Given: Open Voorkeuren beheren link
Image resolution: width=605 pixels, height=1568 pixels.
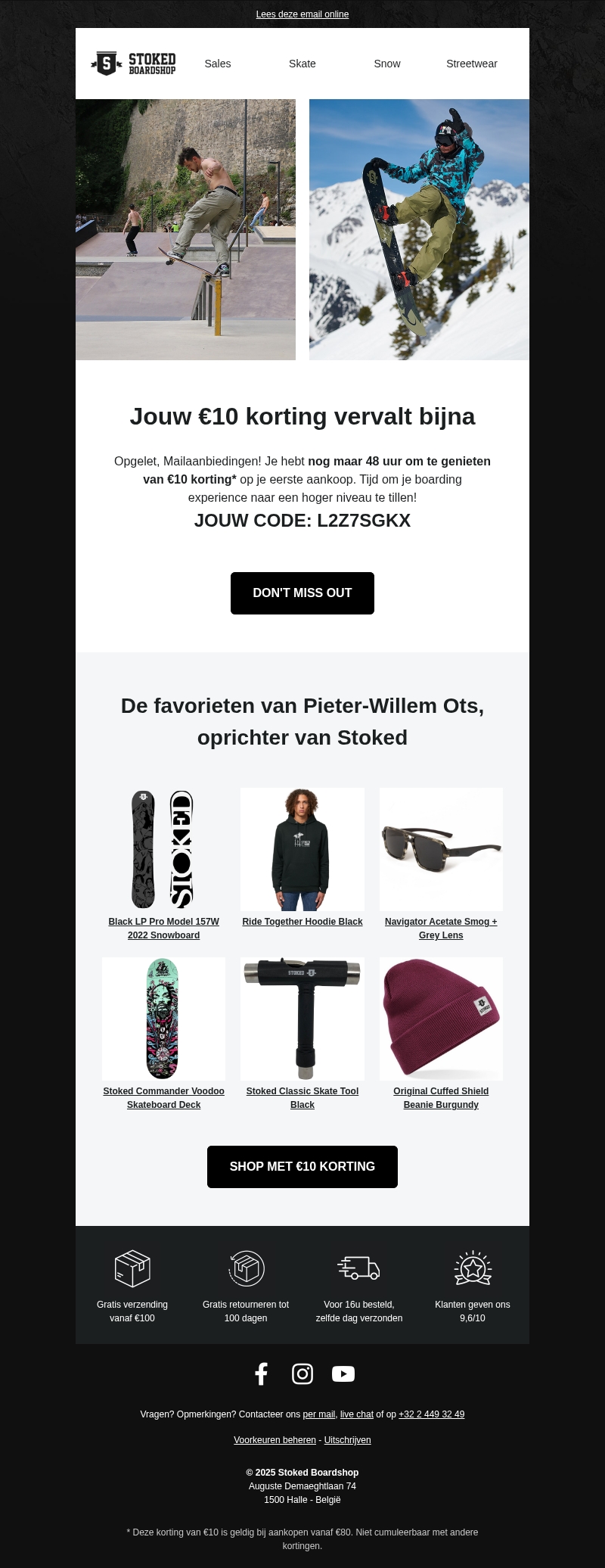Looking at the screenshot, I should 275,1440.
